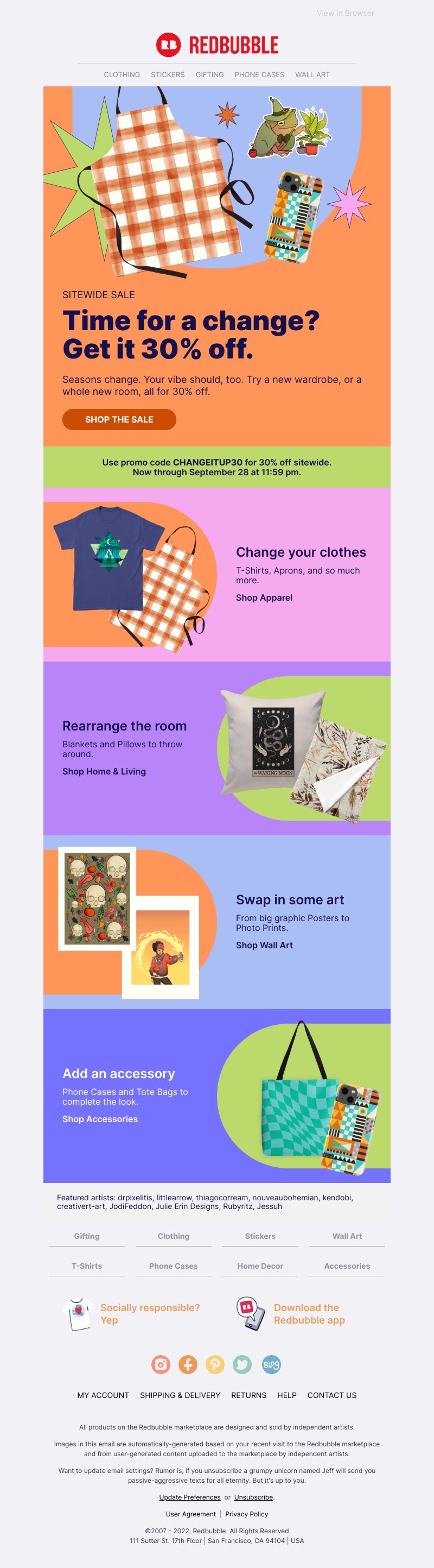The width and height of the screenshot is (434, 1568).
Task: Visit the Pinterest icon link
Action: [x=215, y=1364]
